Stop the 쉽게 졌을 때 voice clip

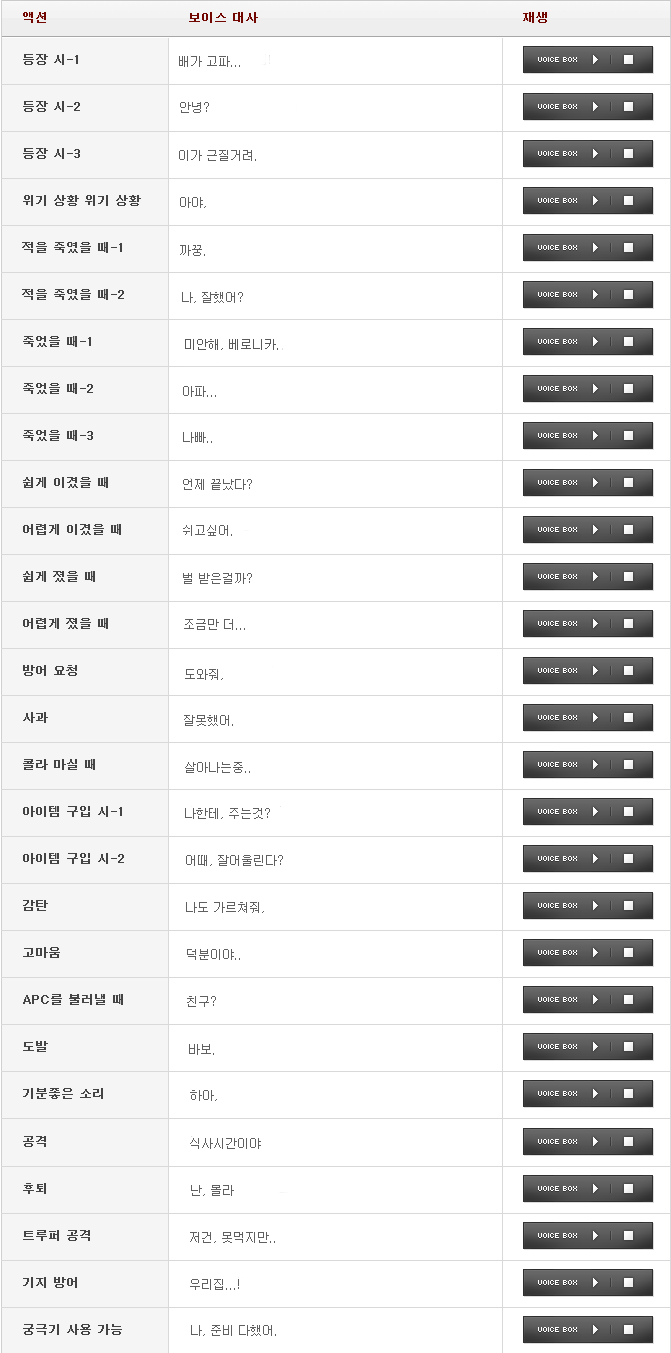point(628,576)
